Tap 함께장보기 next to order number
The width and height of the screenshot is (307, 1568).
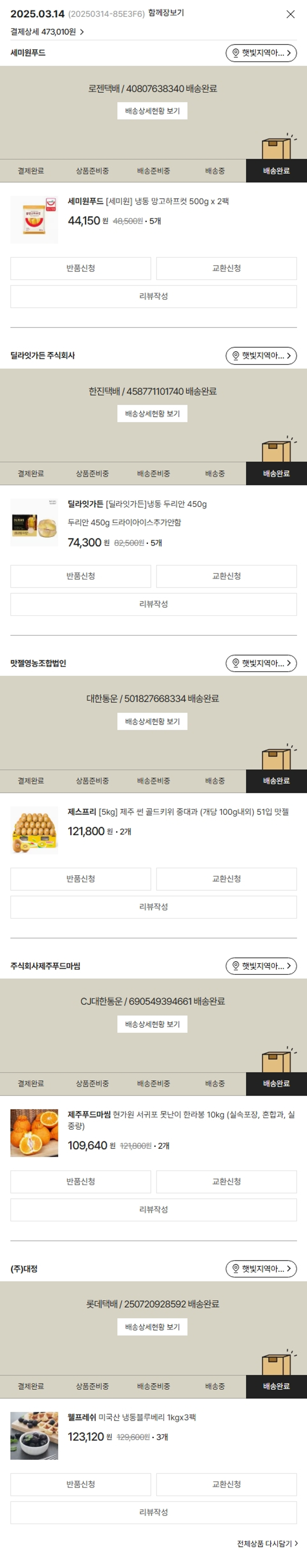point(166,13)
